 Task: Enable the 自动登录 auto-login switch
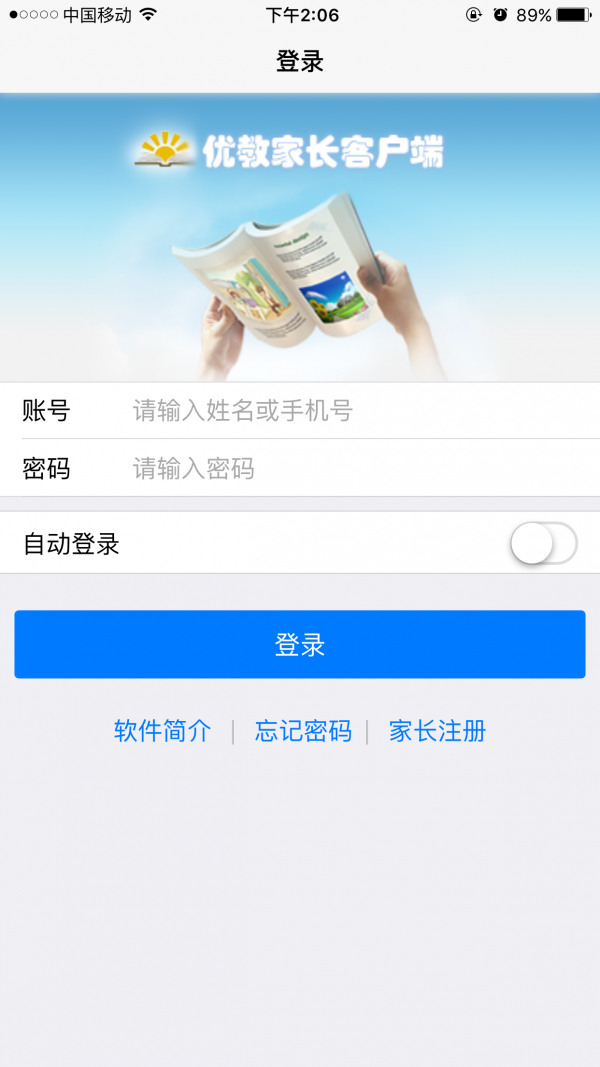[x=543, y=544]
